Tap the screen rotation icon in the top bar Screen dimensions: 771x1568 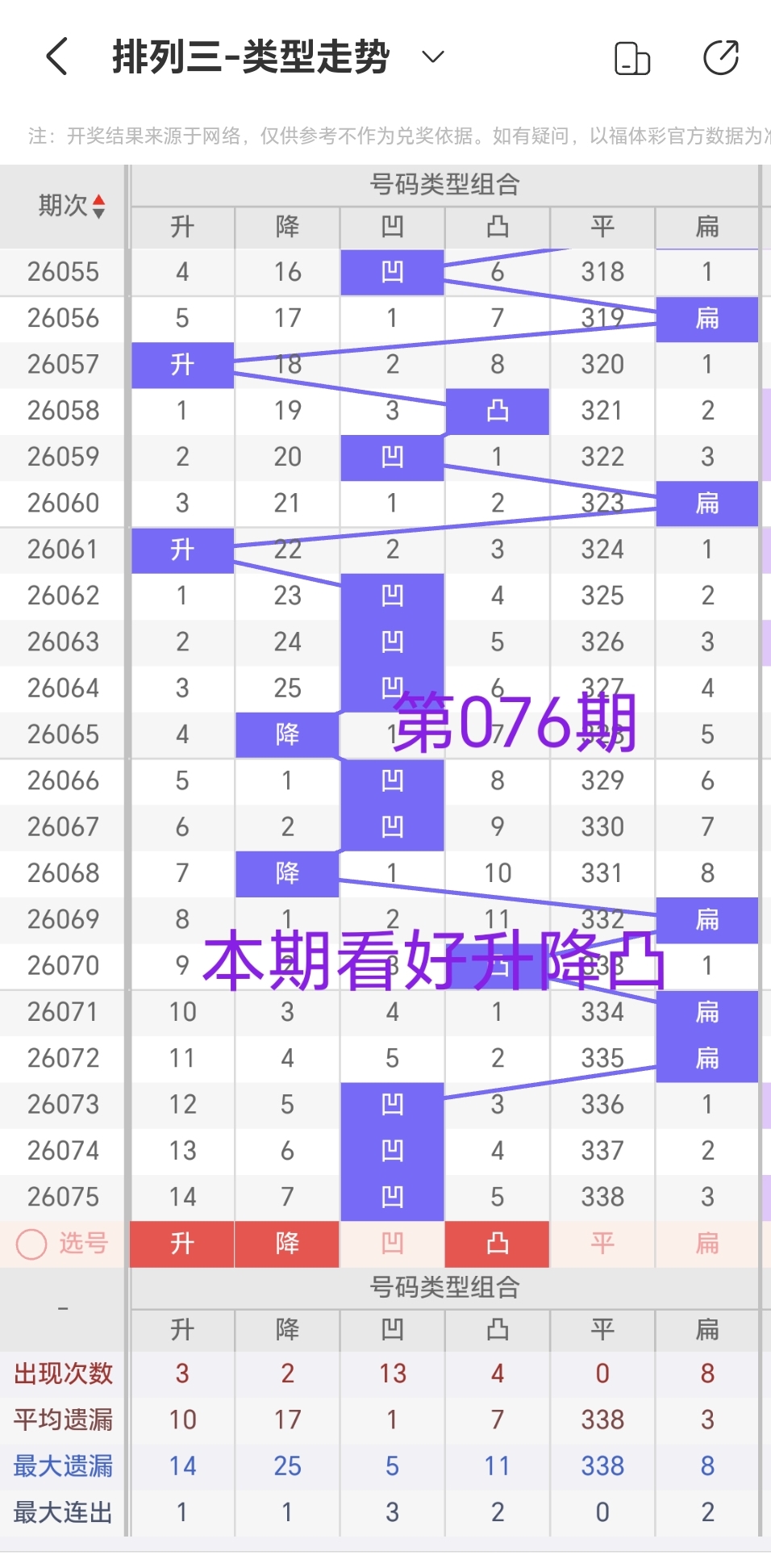[x=632, y=57]
